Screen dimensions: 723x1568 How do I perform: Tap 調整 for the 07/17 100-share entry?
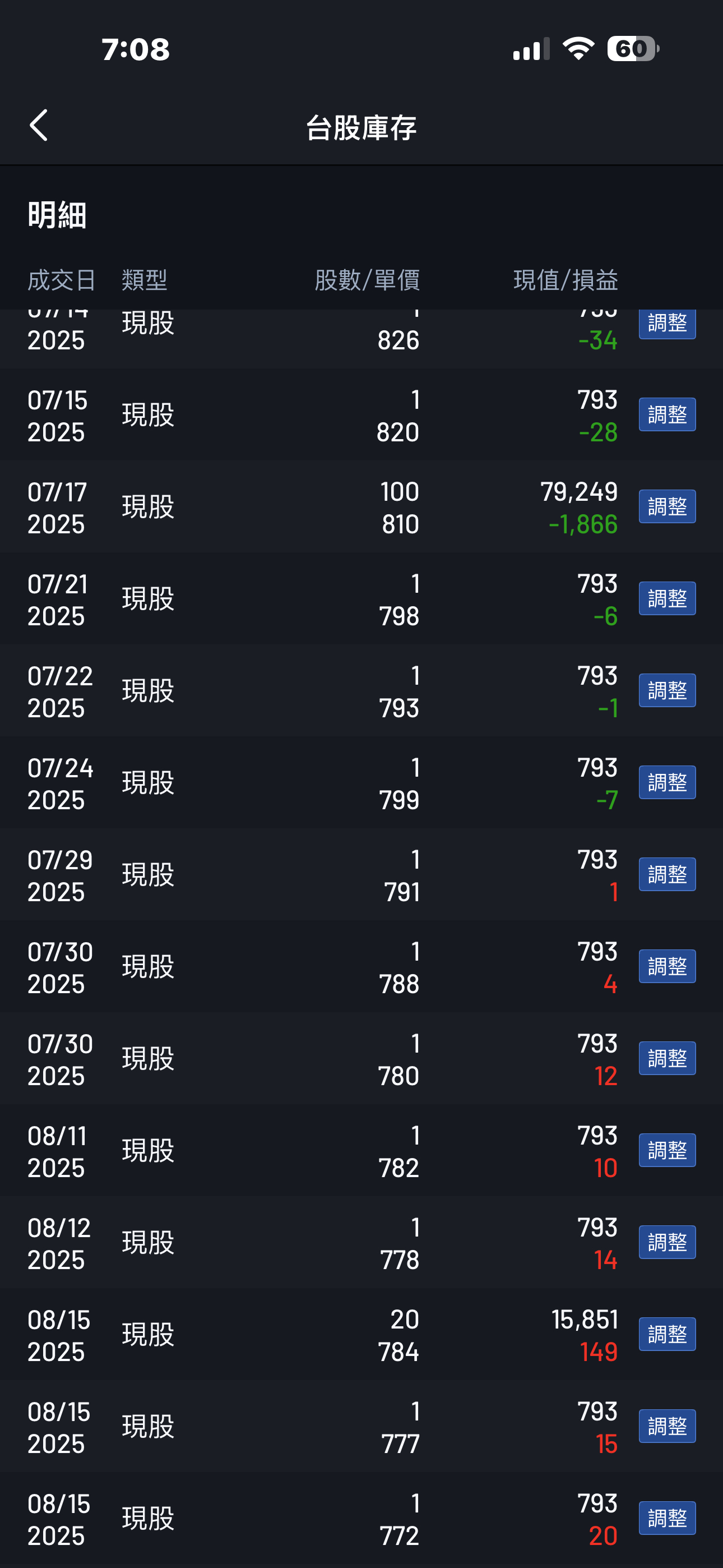click(x=667, y=507)
